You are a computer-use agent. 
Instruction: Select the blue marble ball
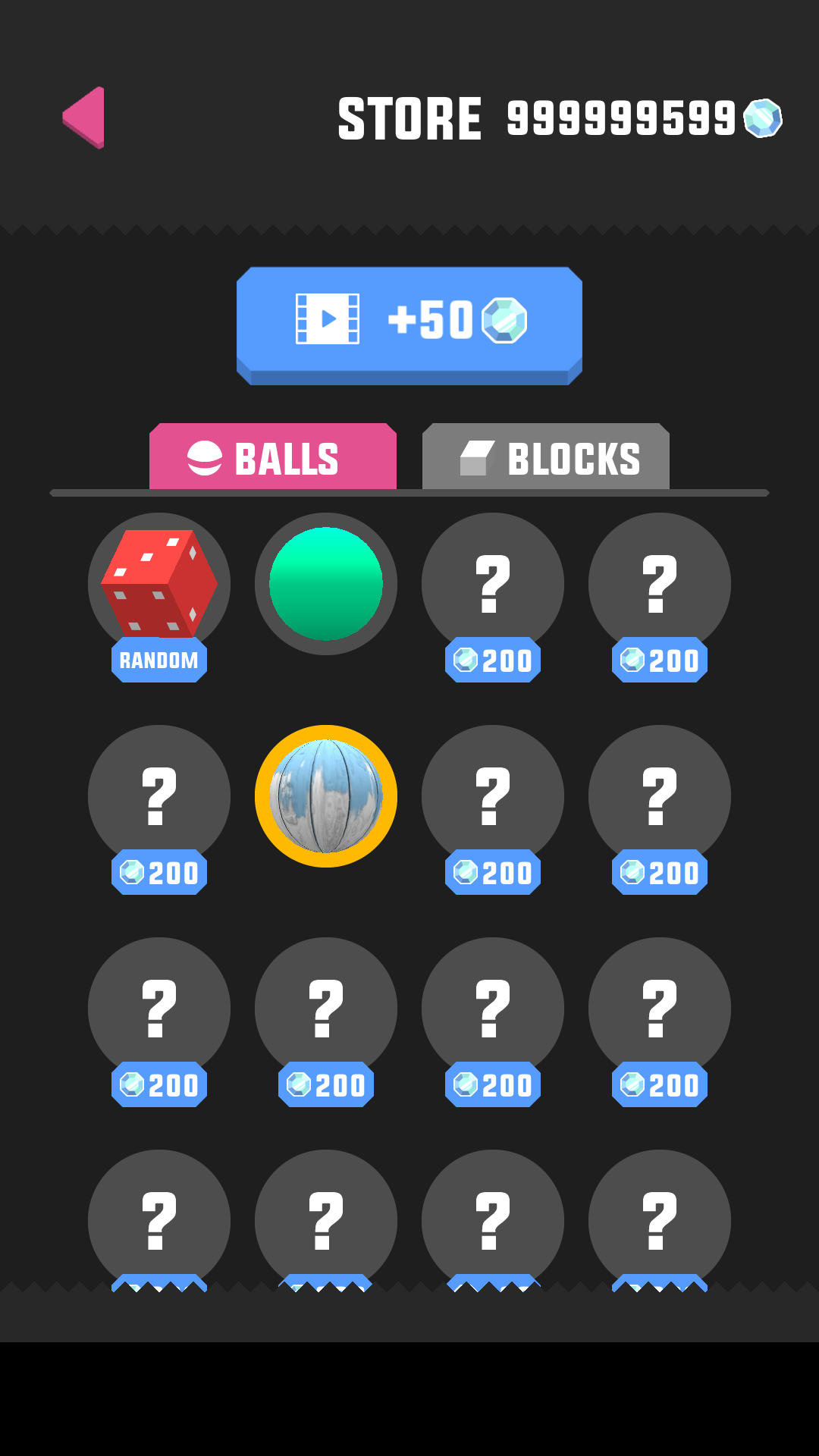tap(326, 796)
